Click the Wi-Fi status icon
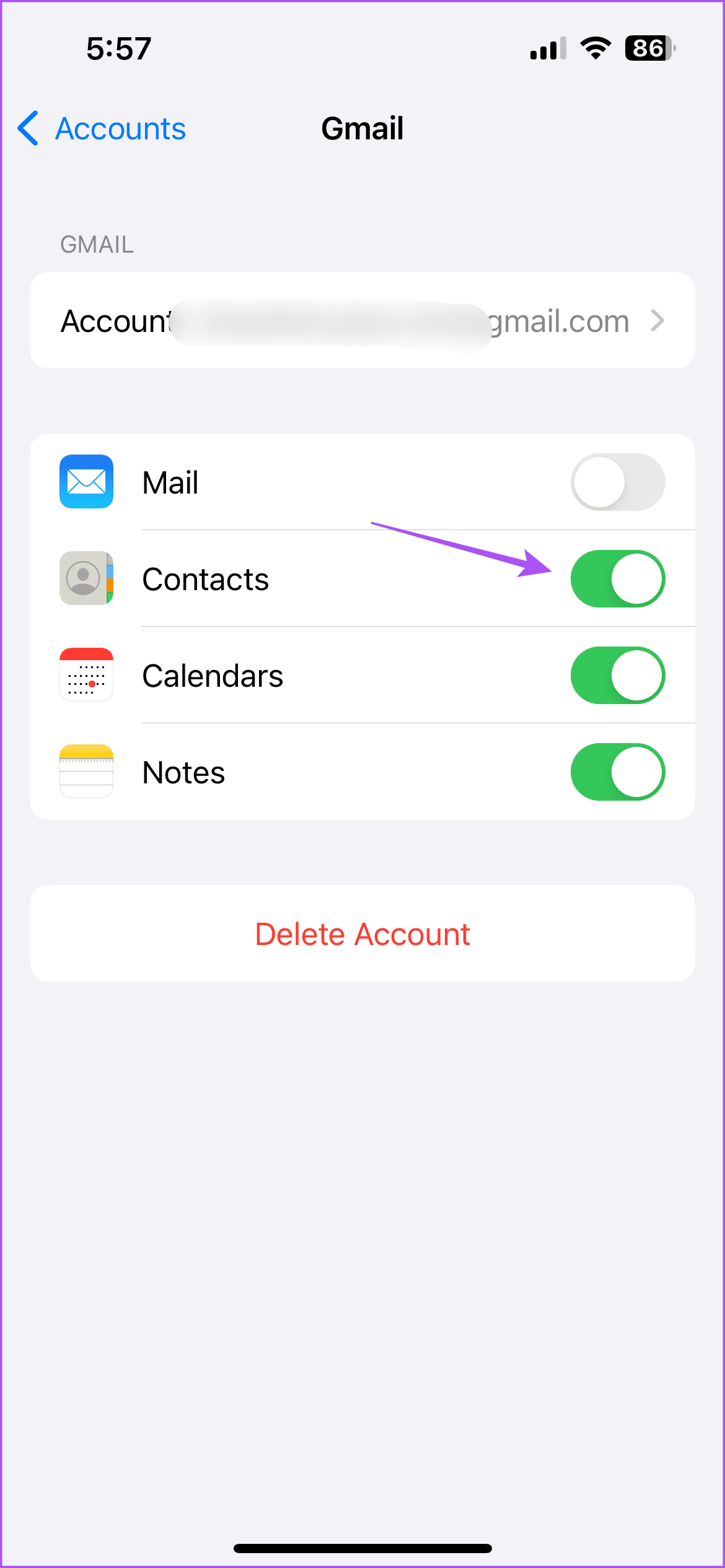Image resolution: width=725 pixels, height=1568 pixels. point(594,48)
